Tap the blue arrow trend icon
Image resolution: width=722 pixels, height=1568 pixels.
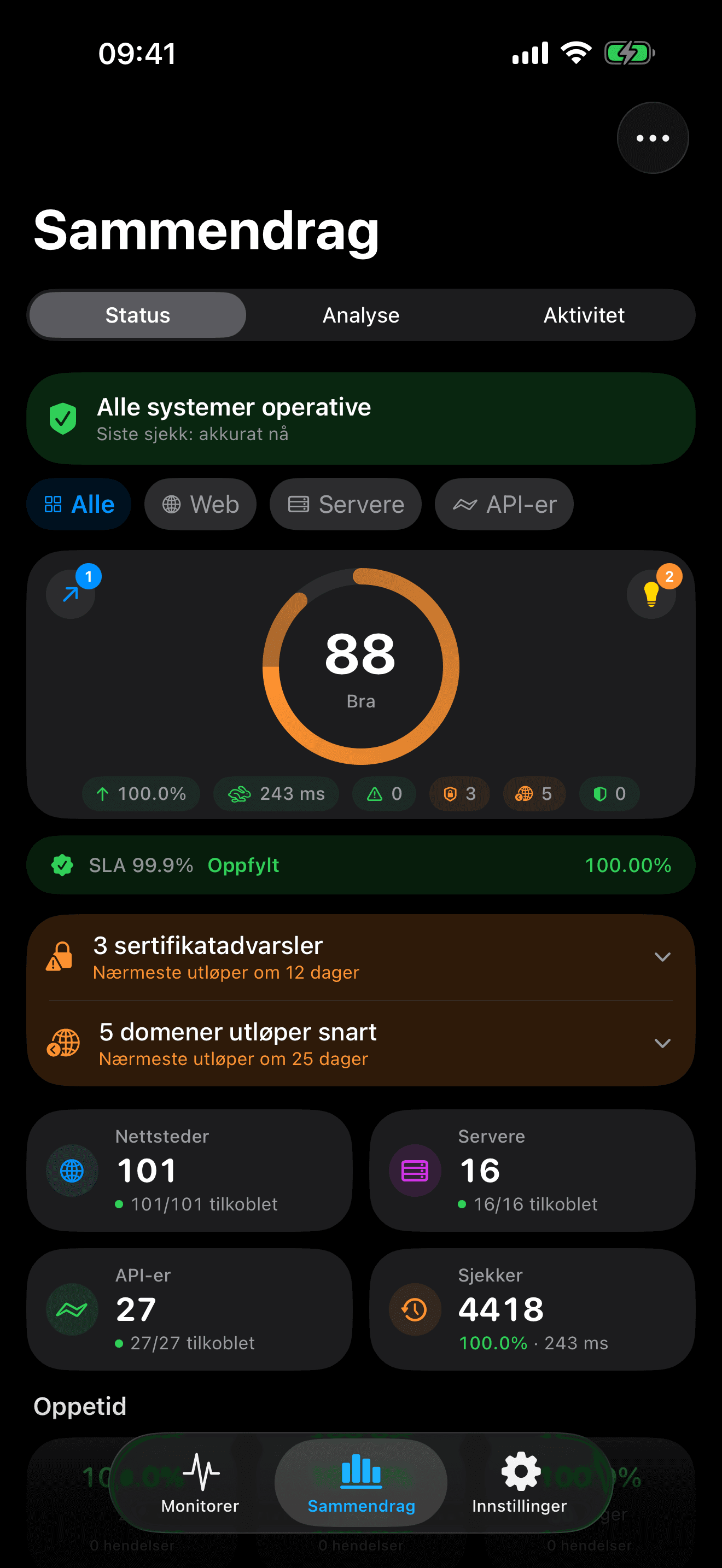point(71,594)
